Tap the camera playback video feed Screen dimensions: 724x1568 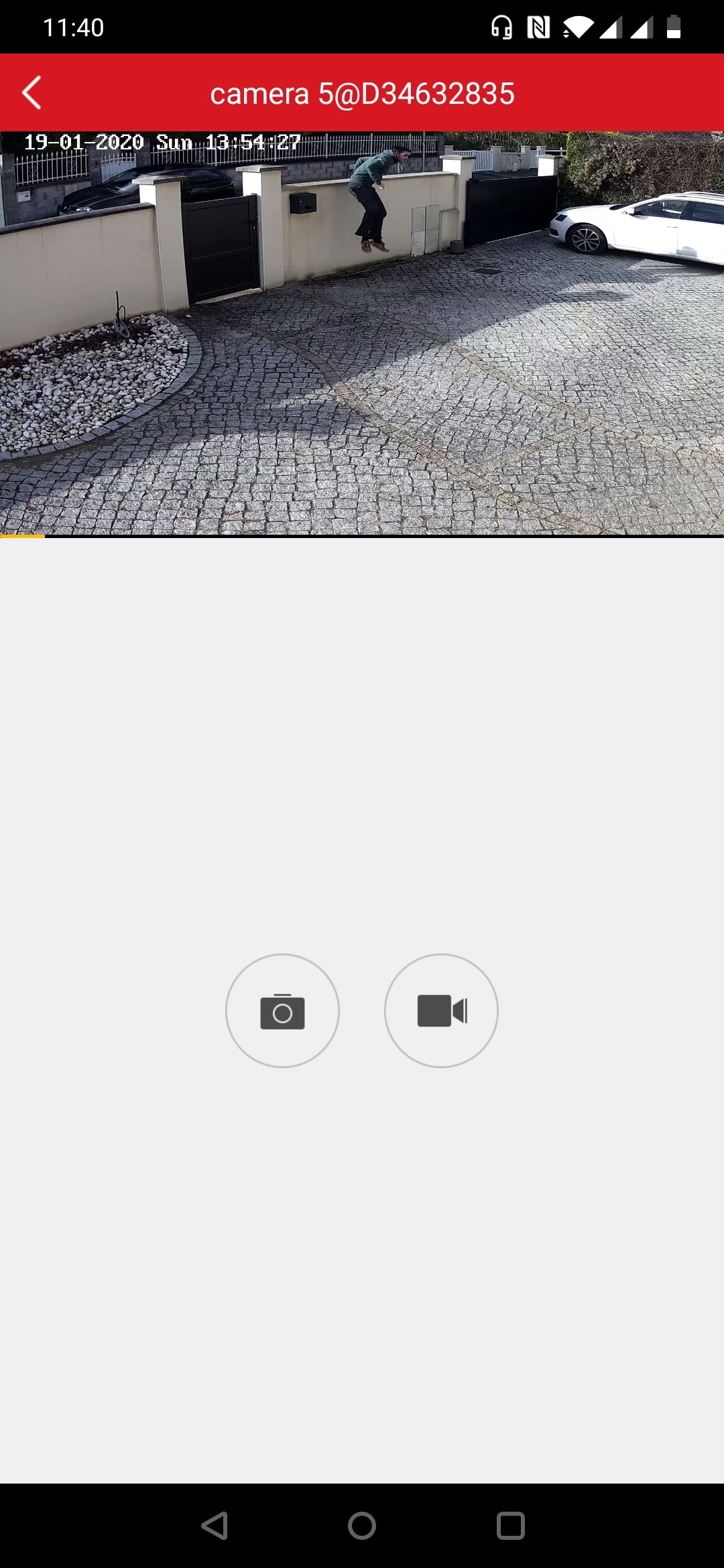pyautogui.click(x=362, y=333)
